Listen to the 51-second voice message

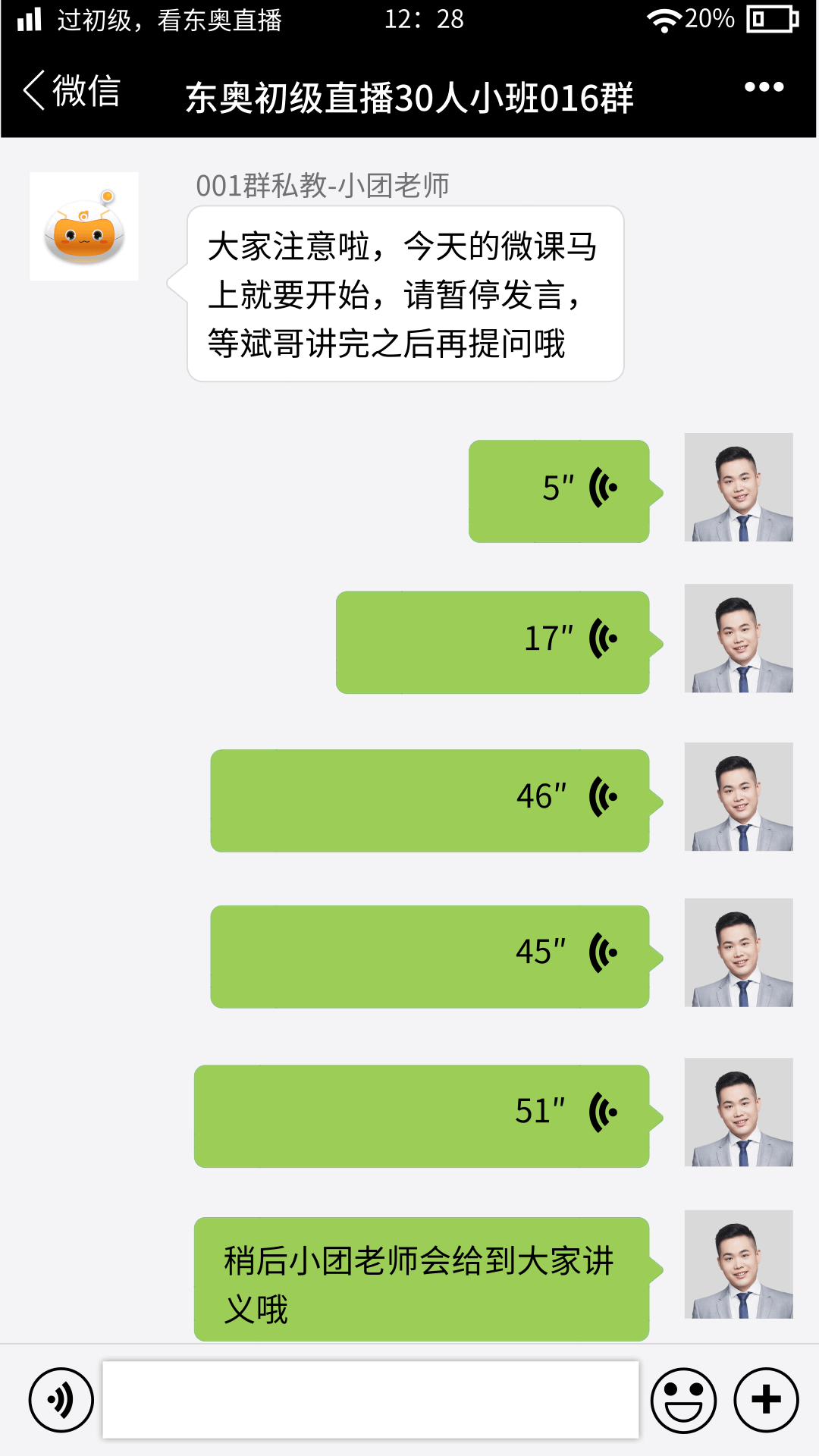(422, 1116)
